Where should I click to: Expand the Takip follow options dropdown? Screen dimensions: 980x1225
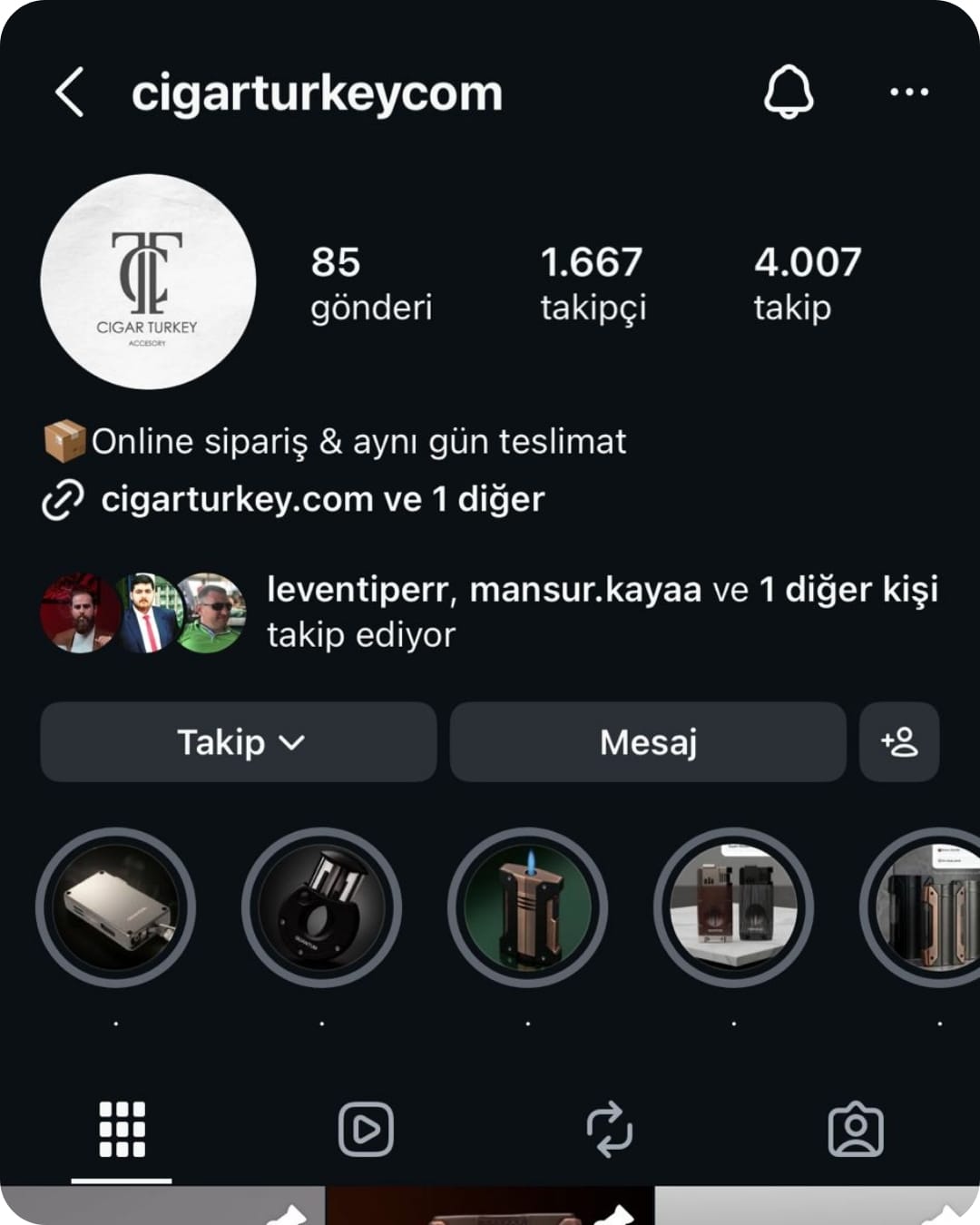tap(239, 742)
